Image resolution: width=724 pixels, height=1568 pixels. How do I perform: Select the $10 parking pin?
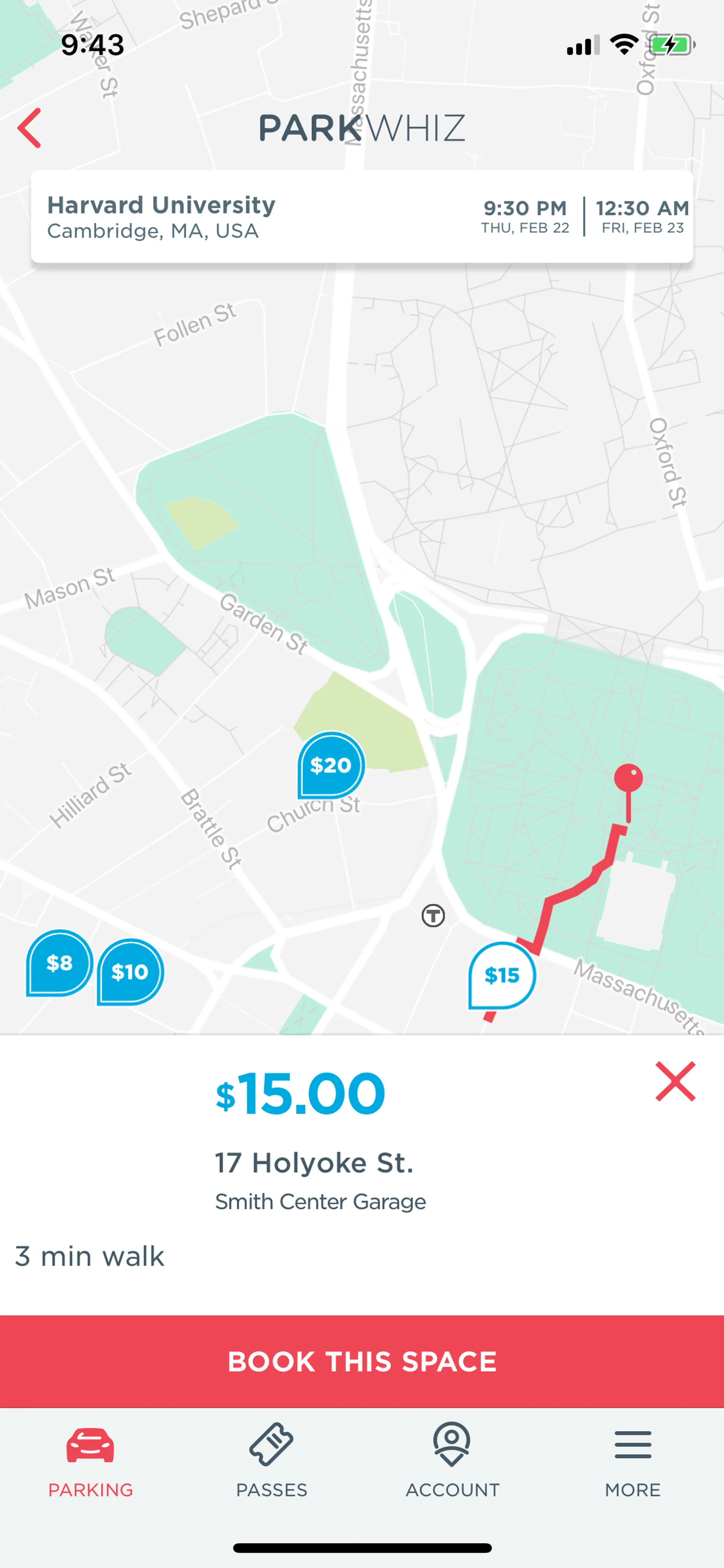point(130,972)
